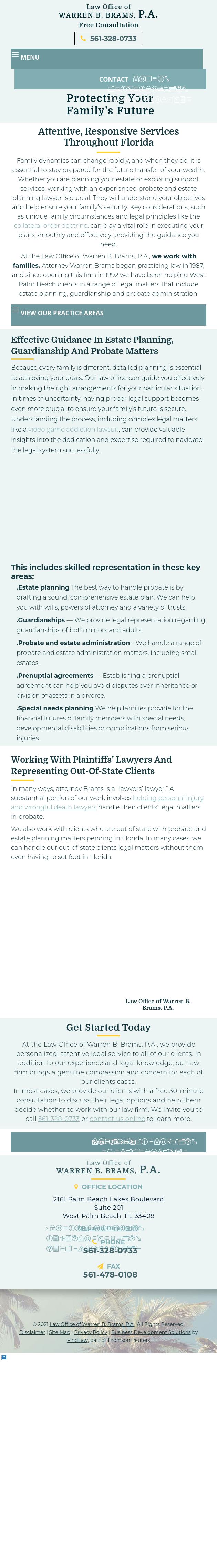Open the Site Map footer link
The width and height of the screenshot is (217, 1568).
[x=59, y=1332]
